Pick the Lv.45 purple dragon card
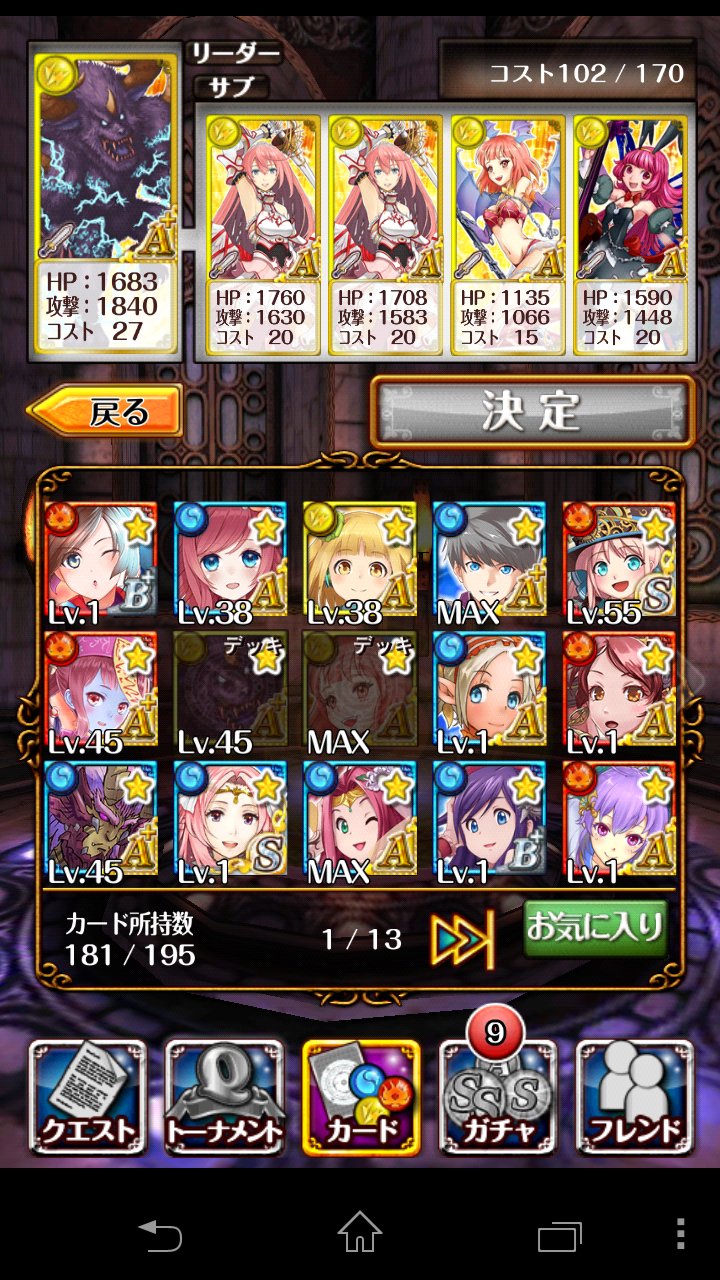The width and height of the screenshot is (720, 1280). (x=100, y=822)
